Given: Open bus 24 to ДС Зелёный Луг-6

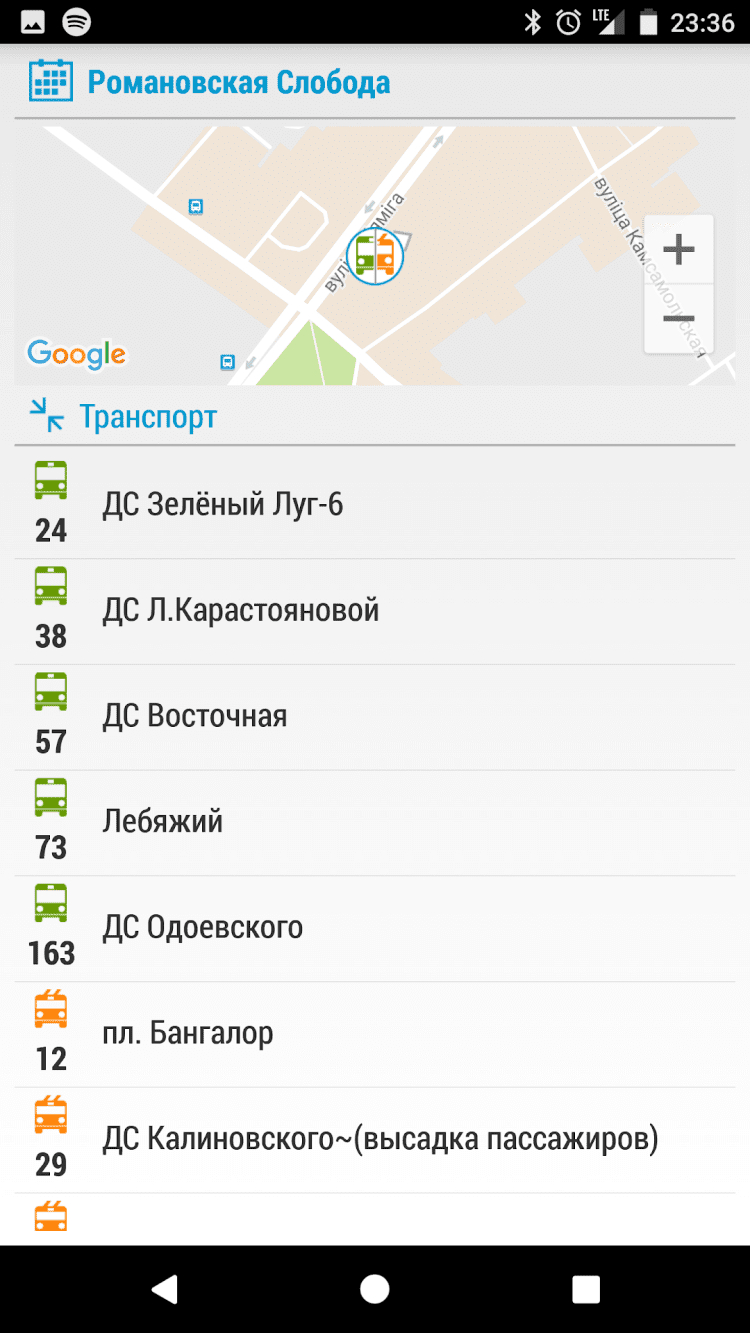Looking at the screenshot, I should [x=374, y=506].
